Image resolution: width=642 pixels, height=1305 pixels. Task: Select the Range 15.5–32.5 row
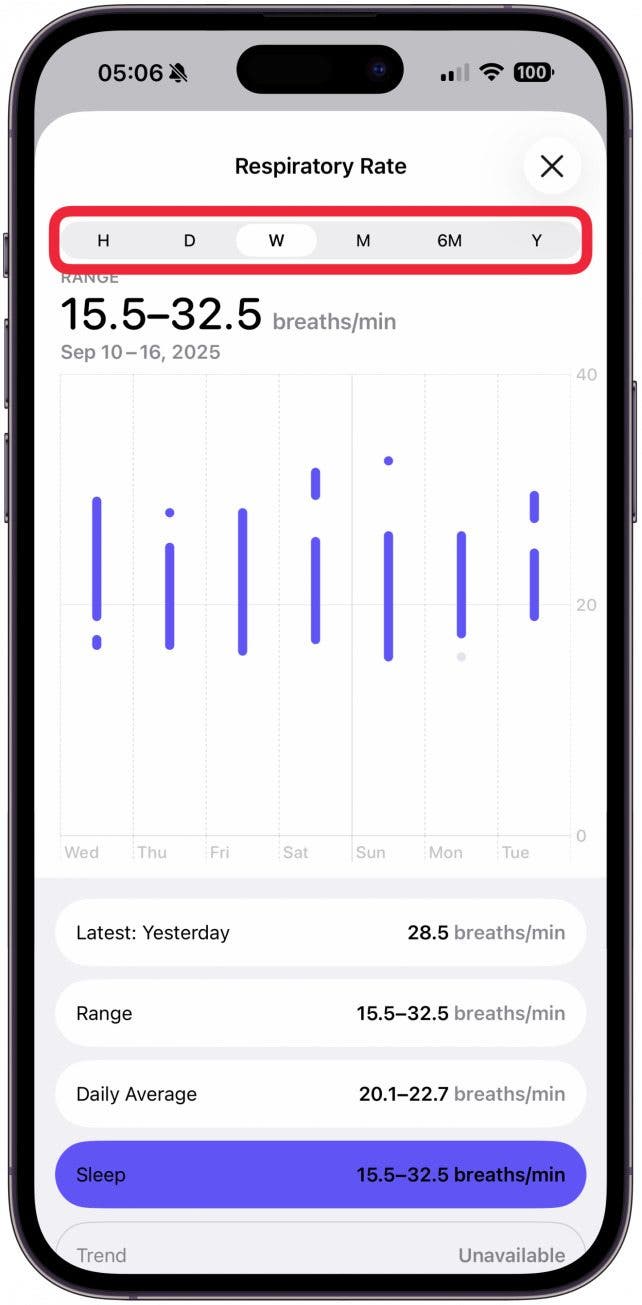(x=320, y=1013)
